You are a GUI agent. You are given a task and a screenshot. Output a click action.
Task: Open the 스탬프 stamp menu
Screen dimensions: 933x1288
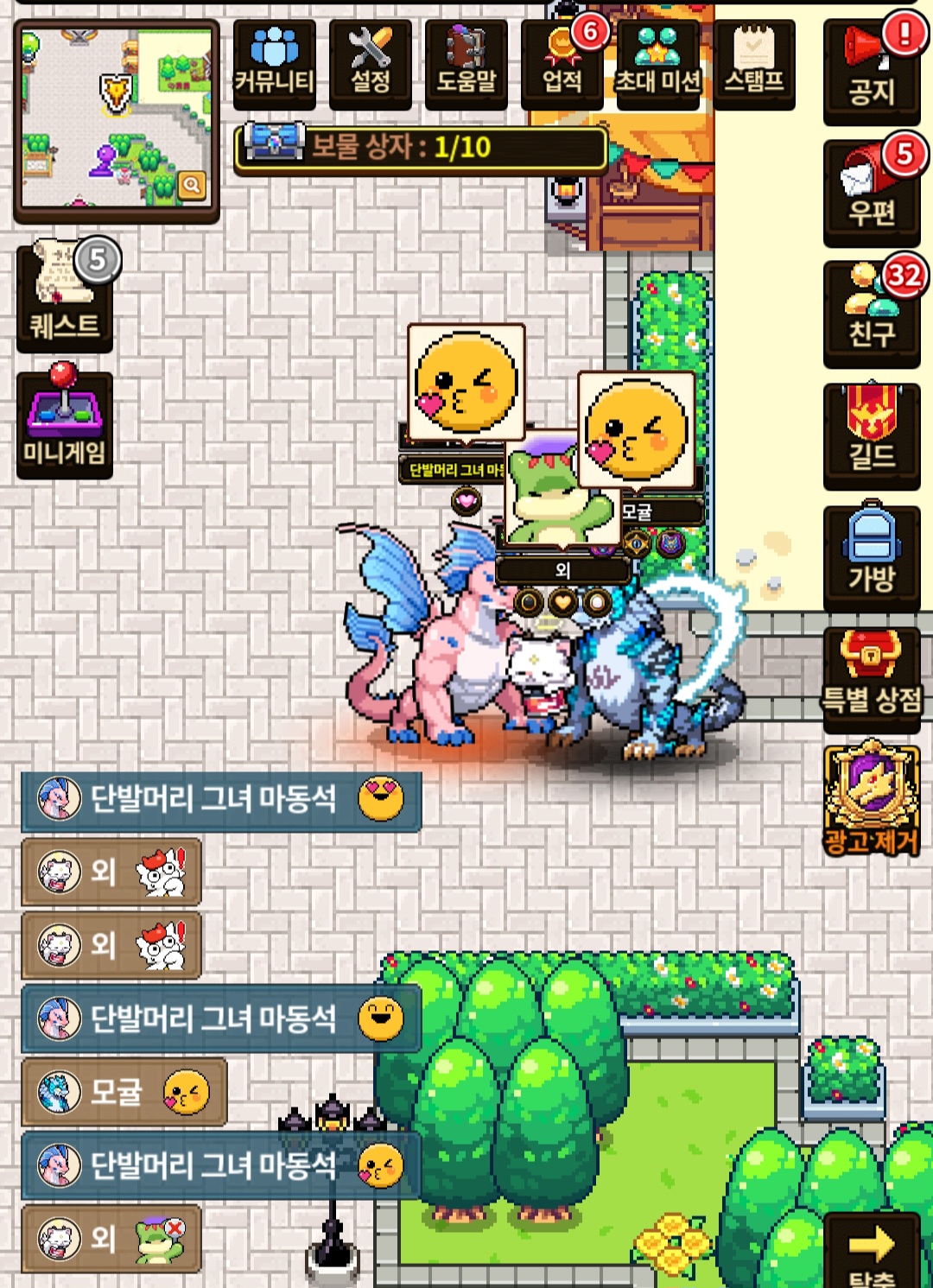pyautogui.click(x=753, y=62)
